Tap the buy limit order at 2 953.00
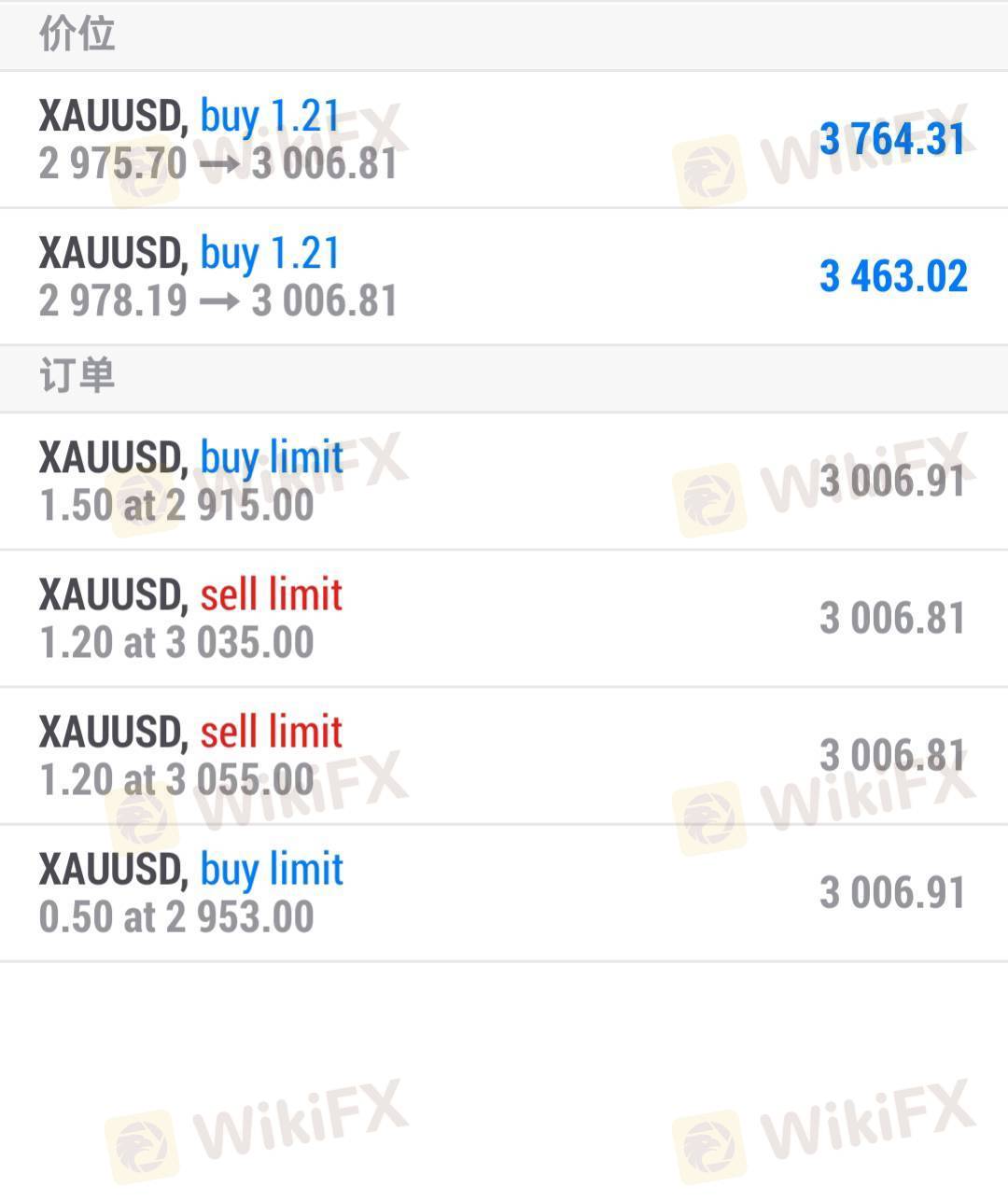1008x1202 pixels. [x=504, y=893]
